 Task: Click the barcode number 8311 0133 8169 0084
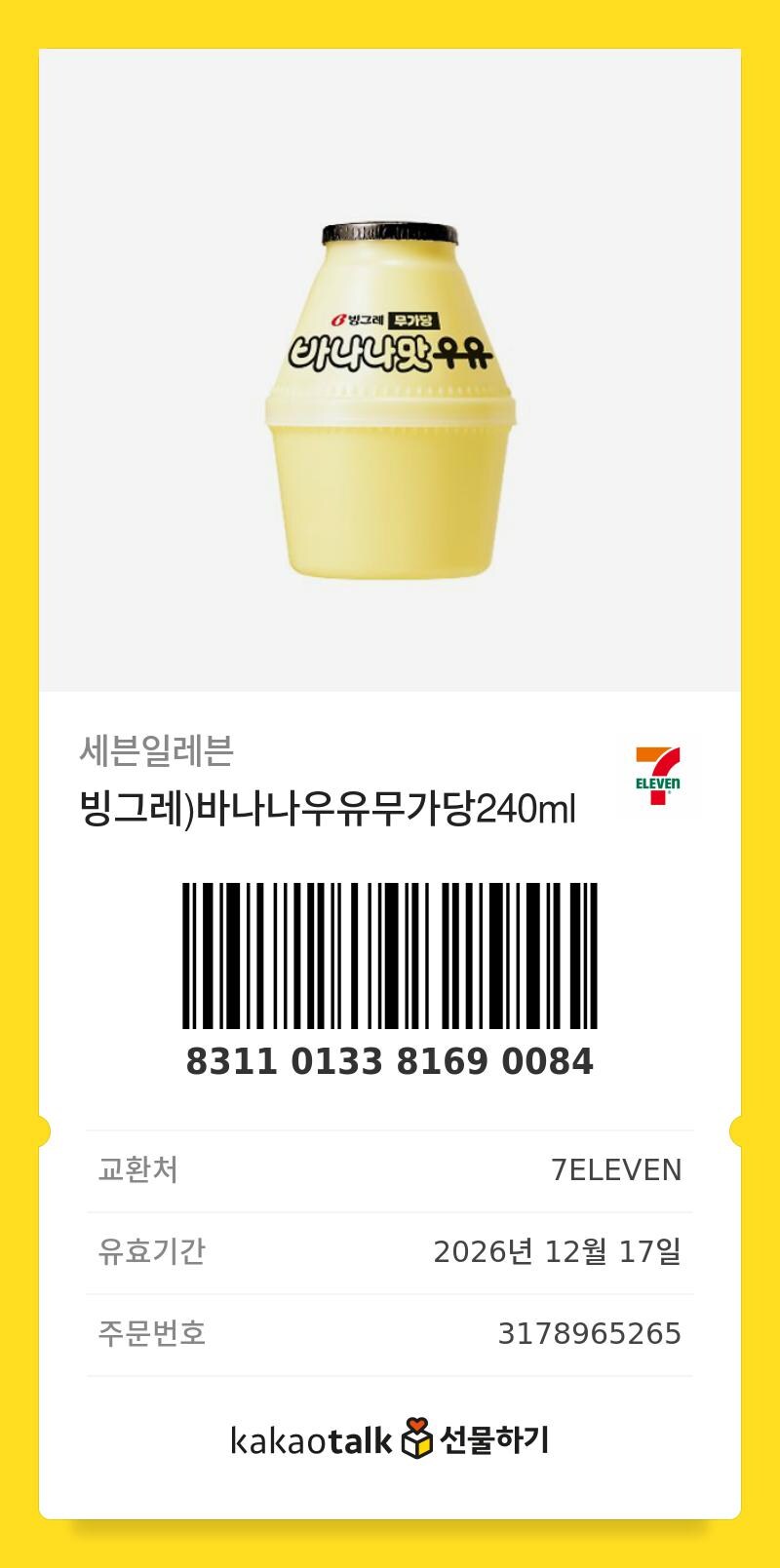(x=390, y=1062)
